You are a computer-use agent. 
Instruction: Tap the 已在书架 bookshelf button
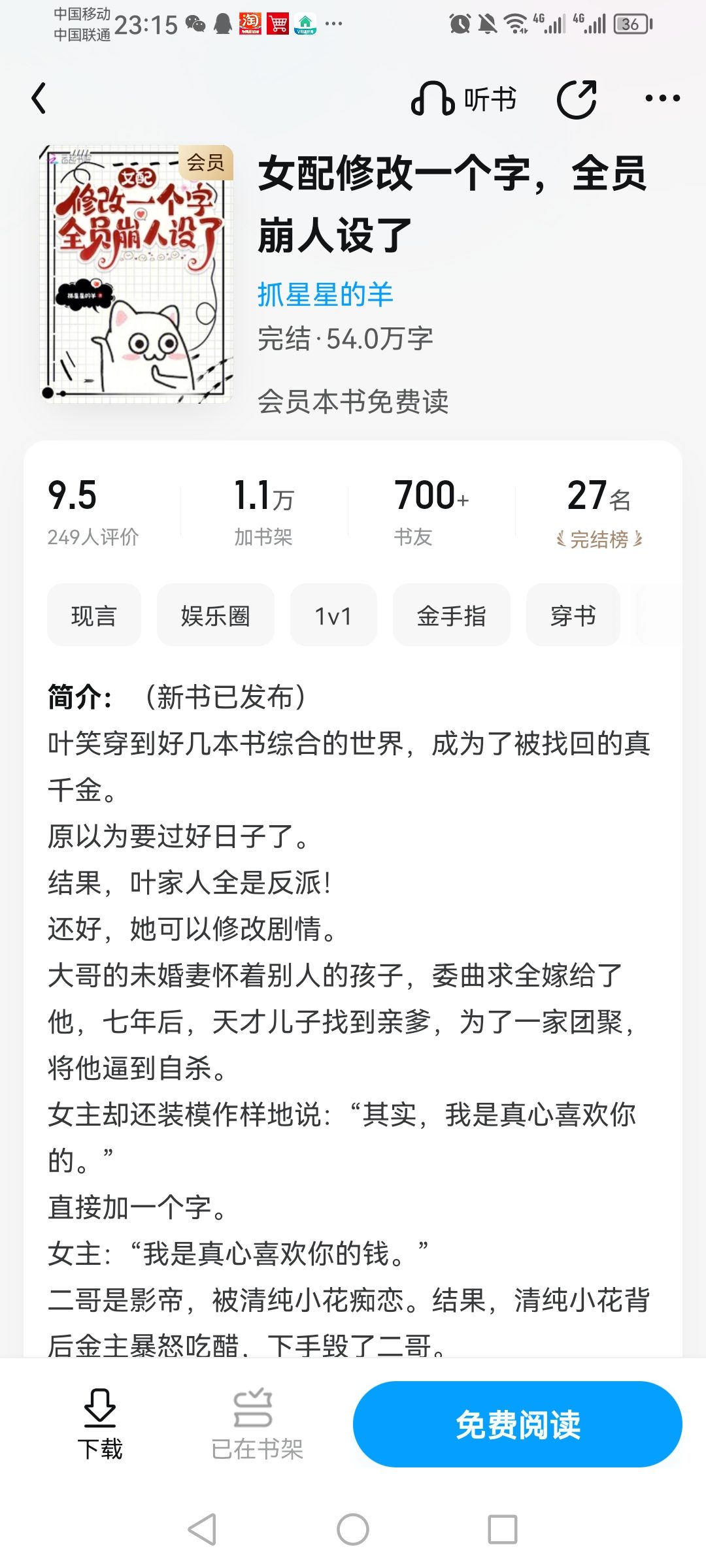(257, 1424)
